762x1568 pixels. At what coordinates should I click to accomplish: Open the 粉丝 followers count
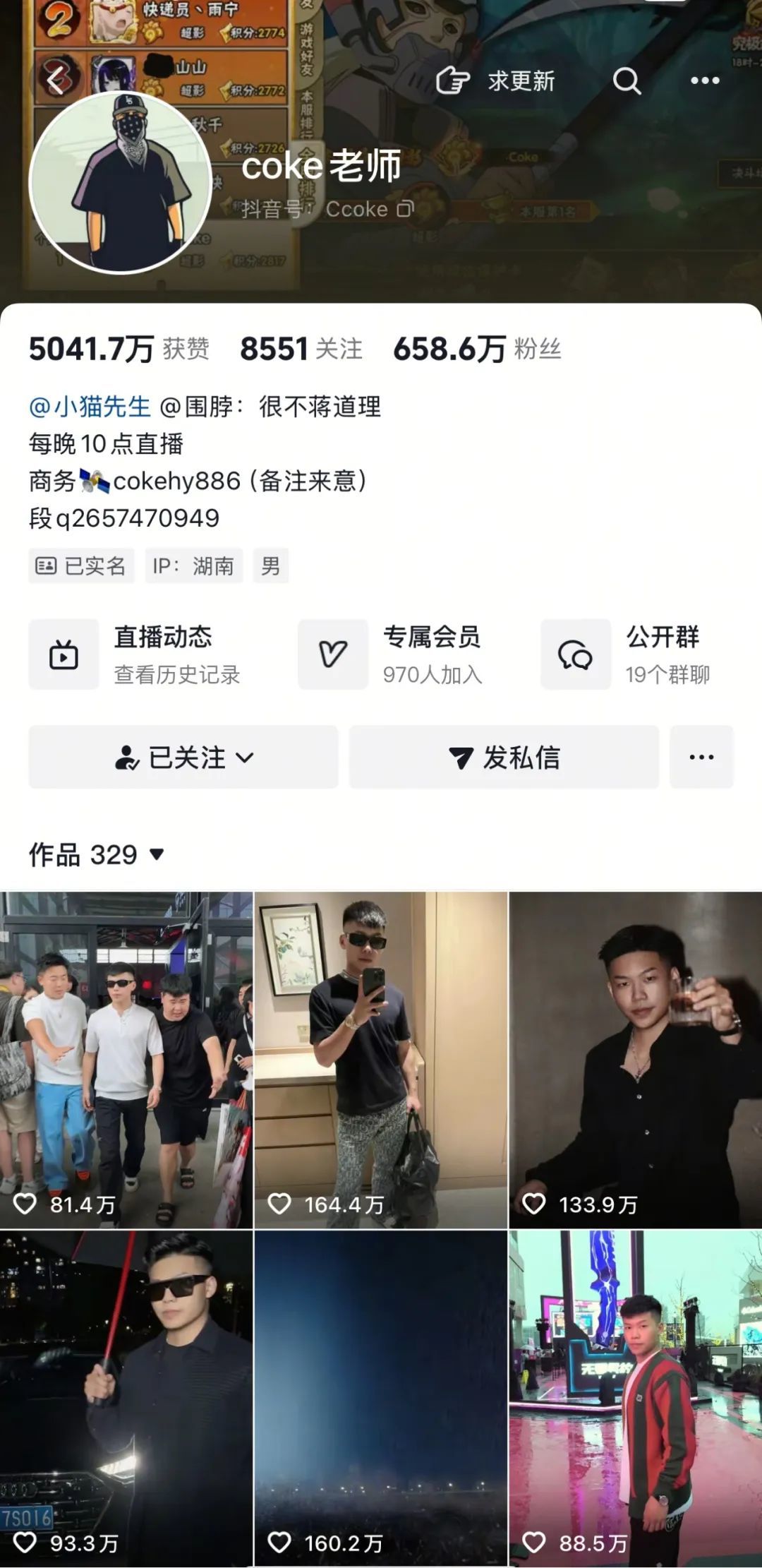coord(477,349)
